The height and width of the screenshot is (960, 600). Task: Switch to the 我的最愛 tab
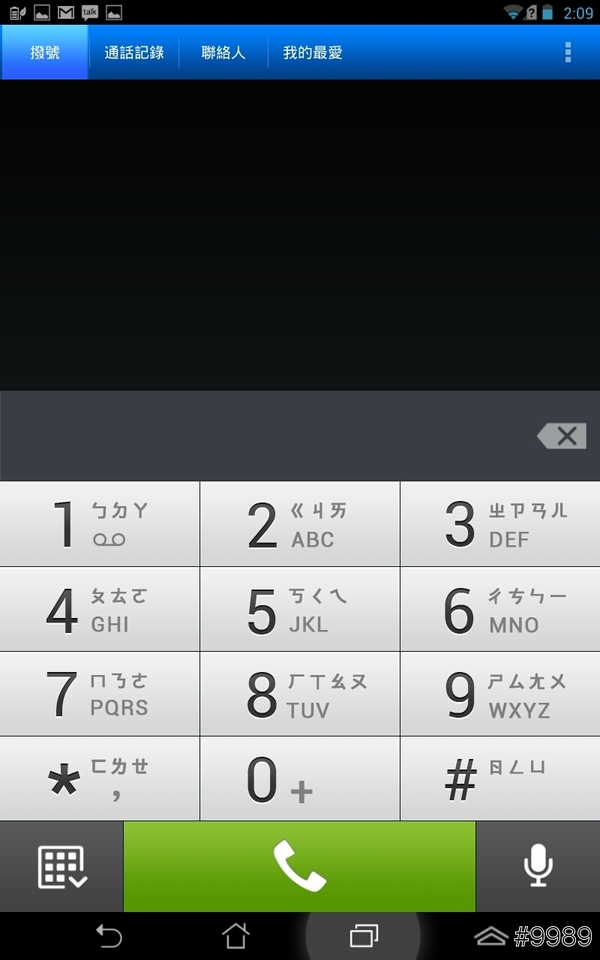click(313, 53)
